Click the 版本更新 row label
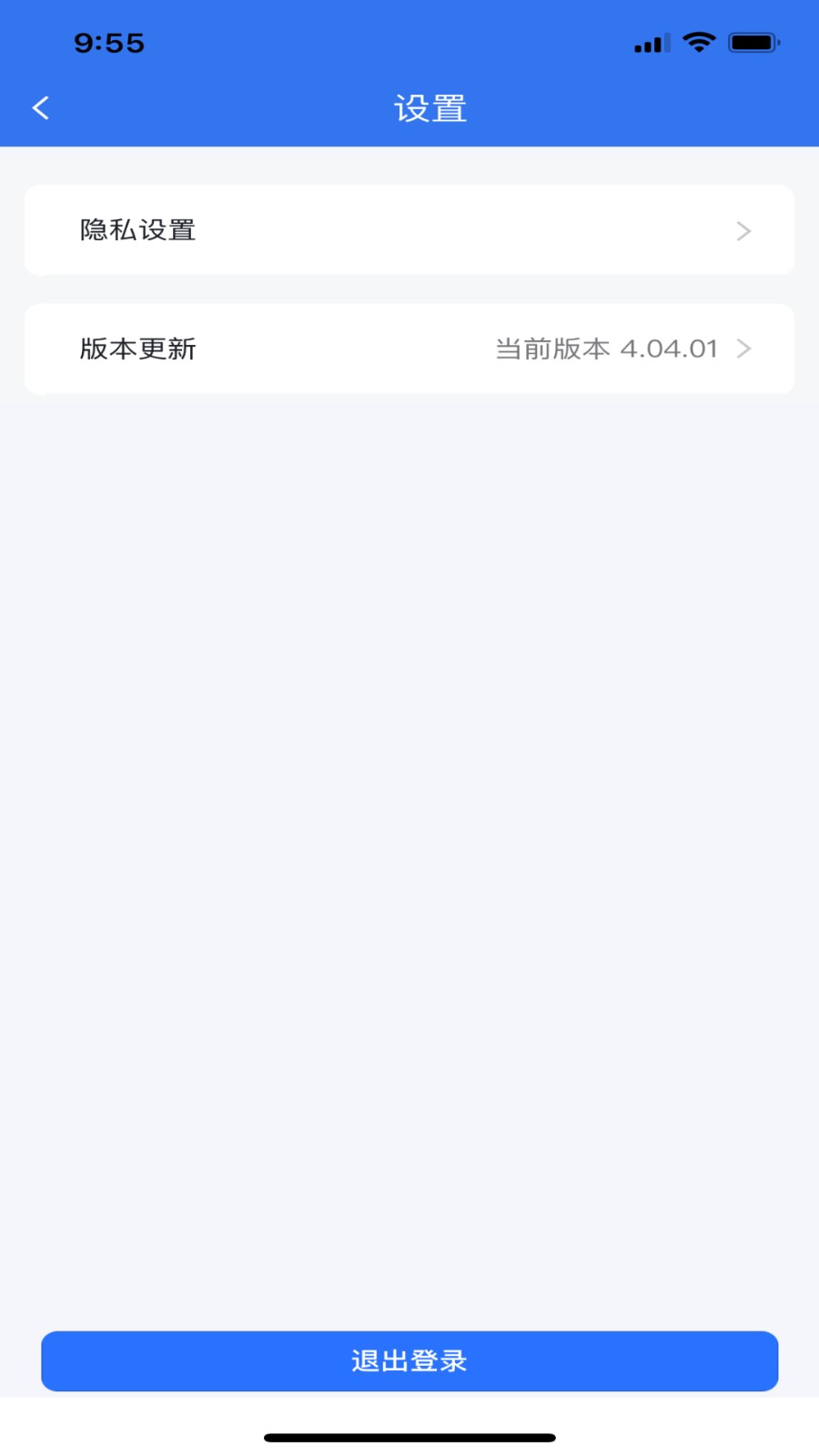Viewport: 819px width, 1456px height. [x=138, y=349]
